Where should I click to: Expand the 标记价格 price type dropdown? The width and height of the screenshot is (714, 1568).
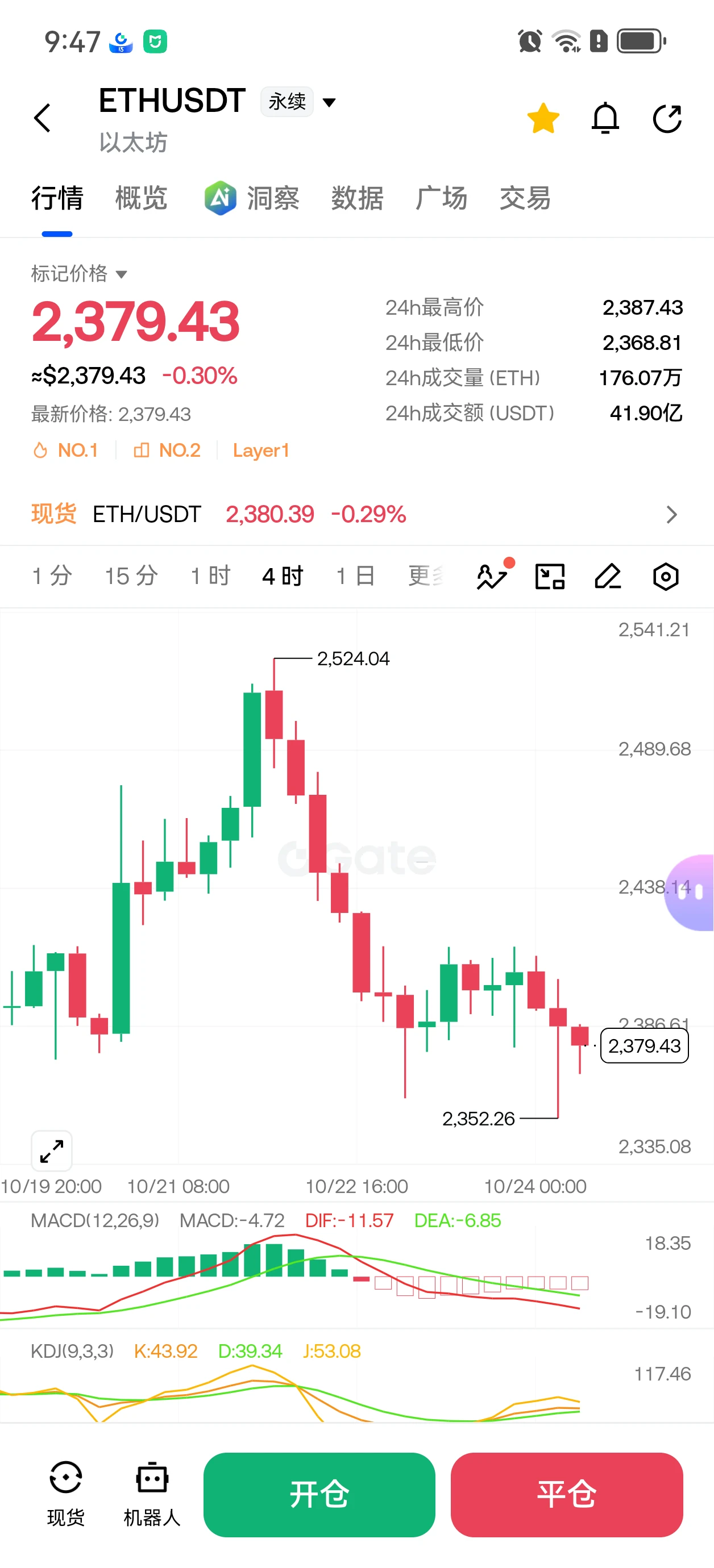[79, 274]
